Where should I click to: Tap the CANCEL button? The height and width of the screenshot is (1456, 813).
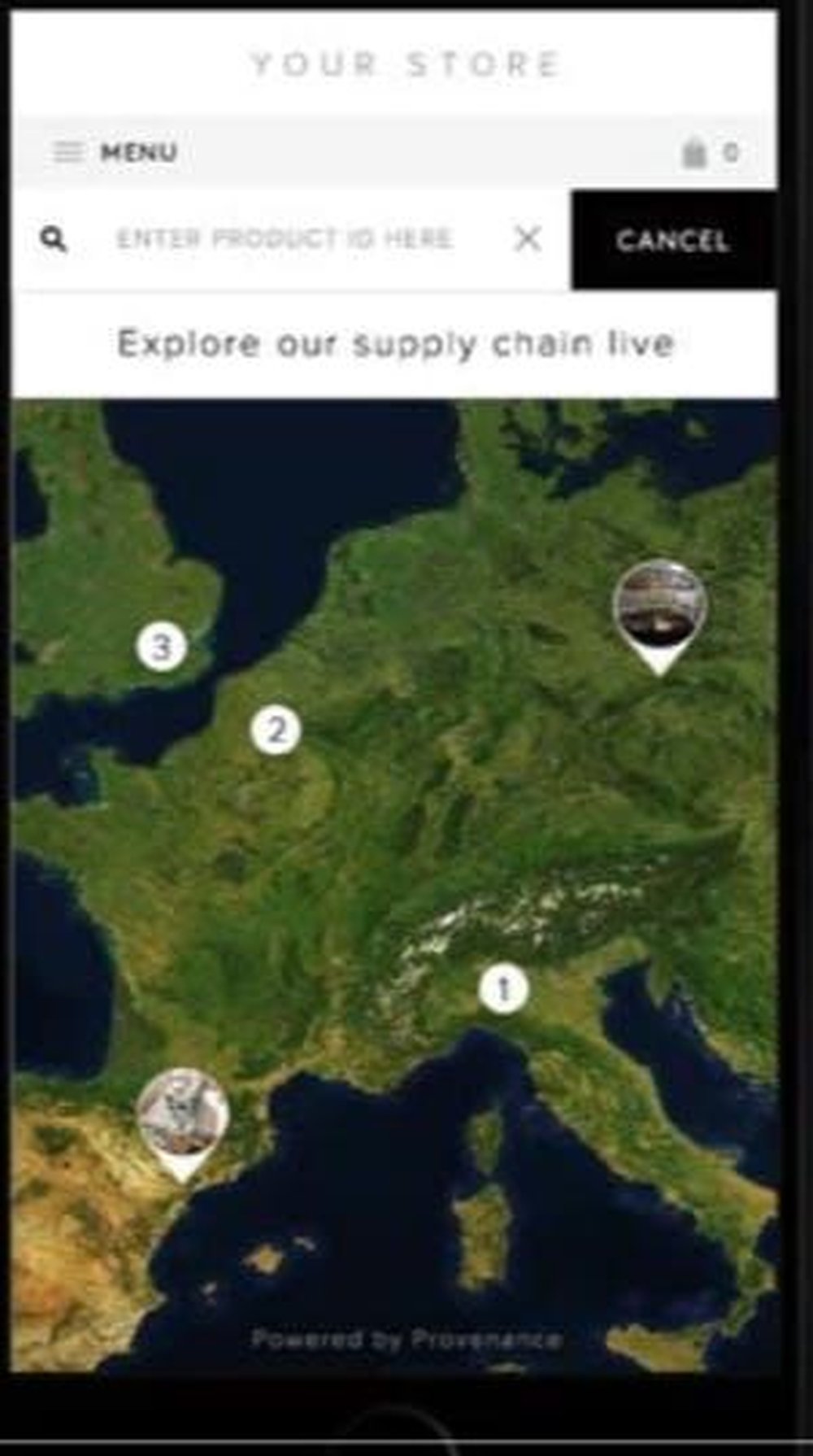pyautogui.click(x=672, y=241)
